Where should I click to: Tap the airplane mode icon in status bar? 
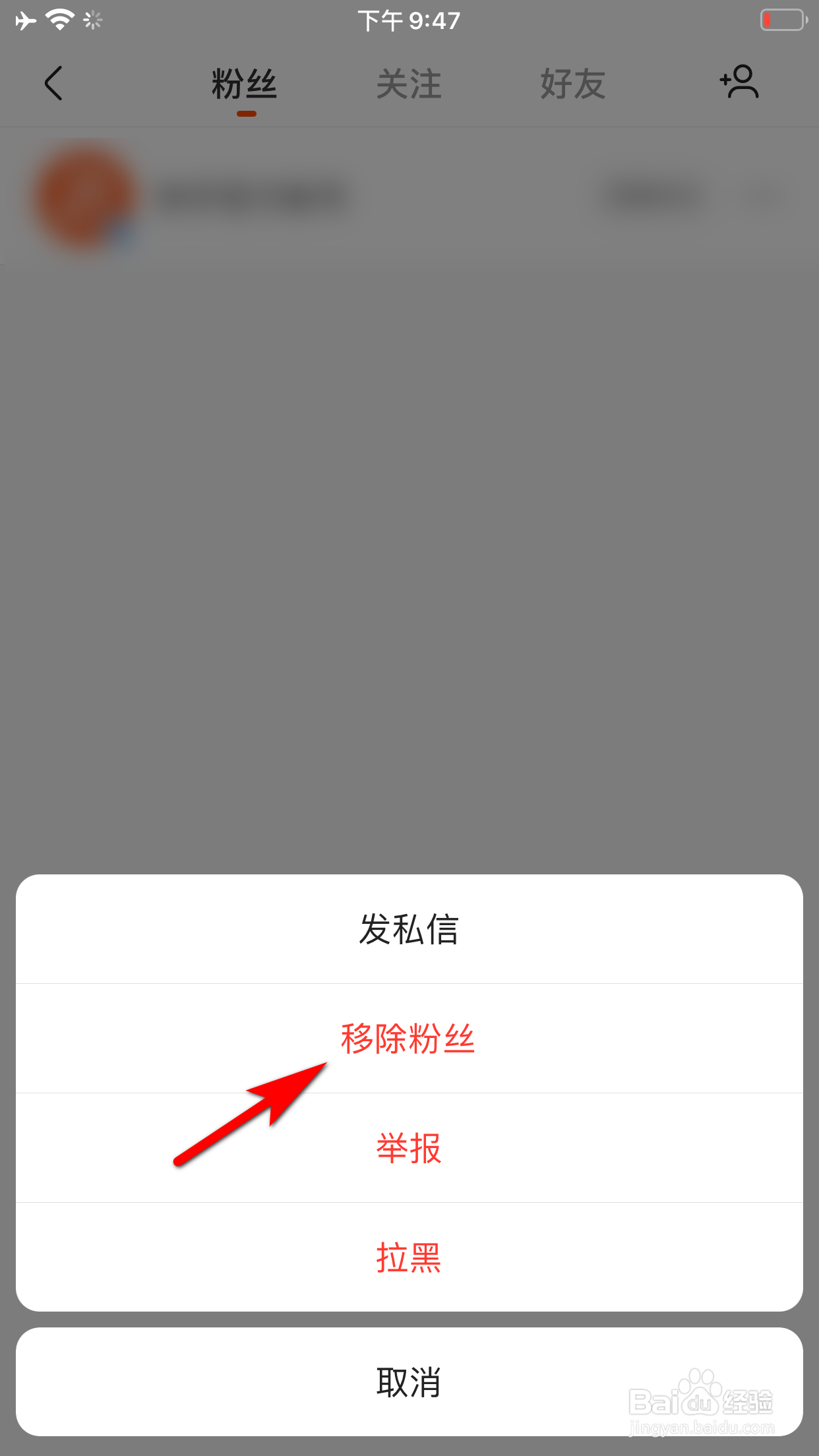tap(24, 20)
